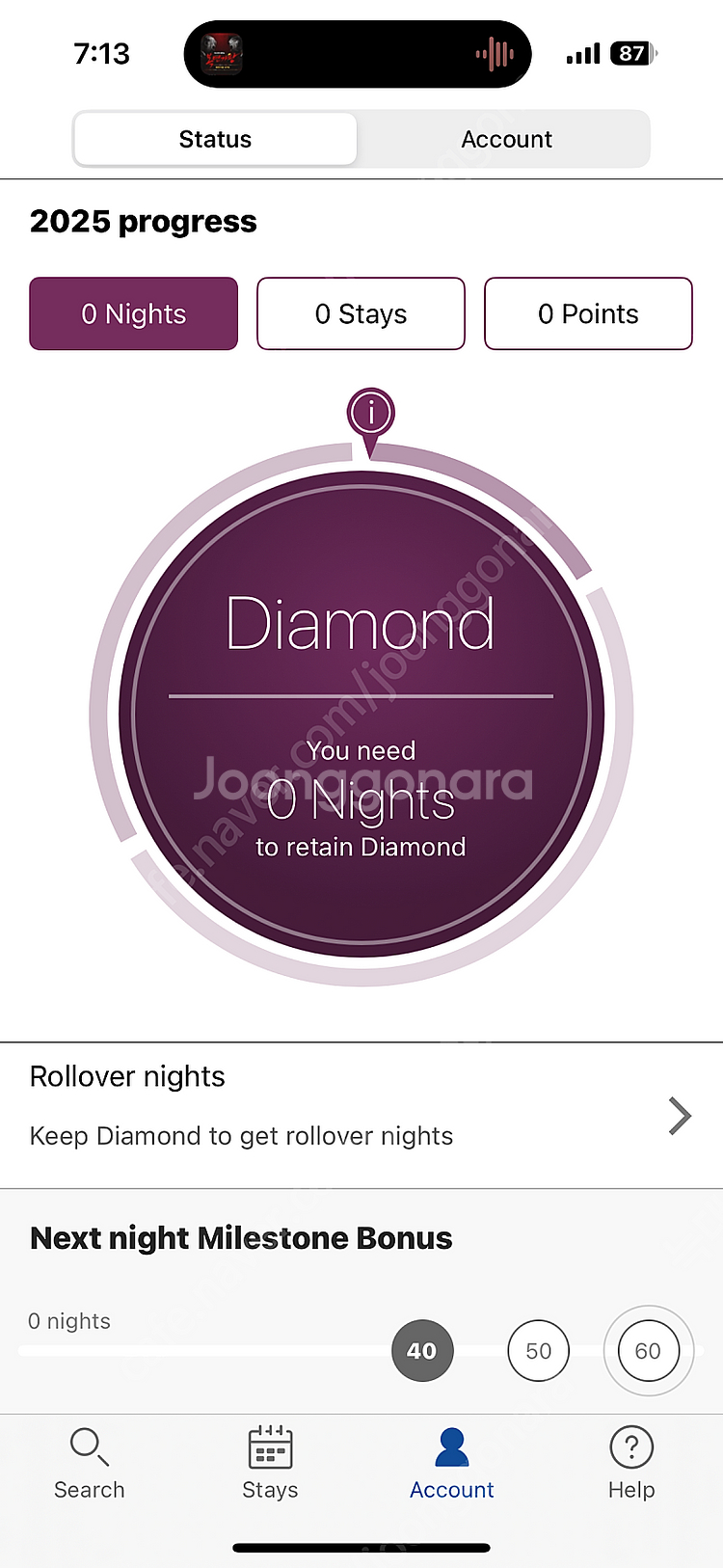The width and height of the screenshot is (723, 1568).
Task: Show progress by 0 Nights
Action: [x=134, y=313]
